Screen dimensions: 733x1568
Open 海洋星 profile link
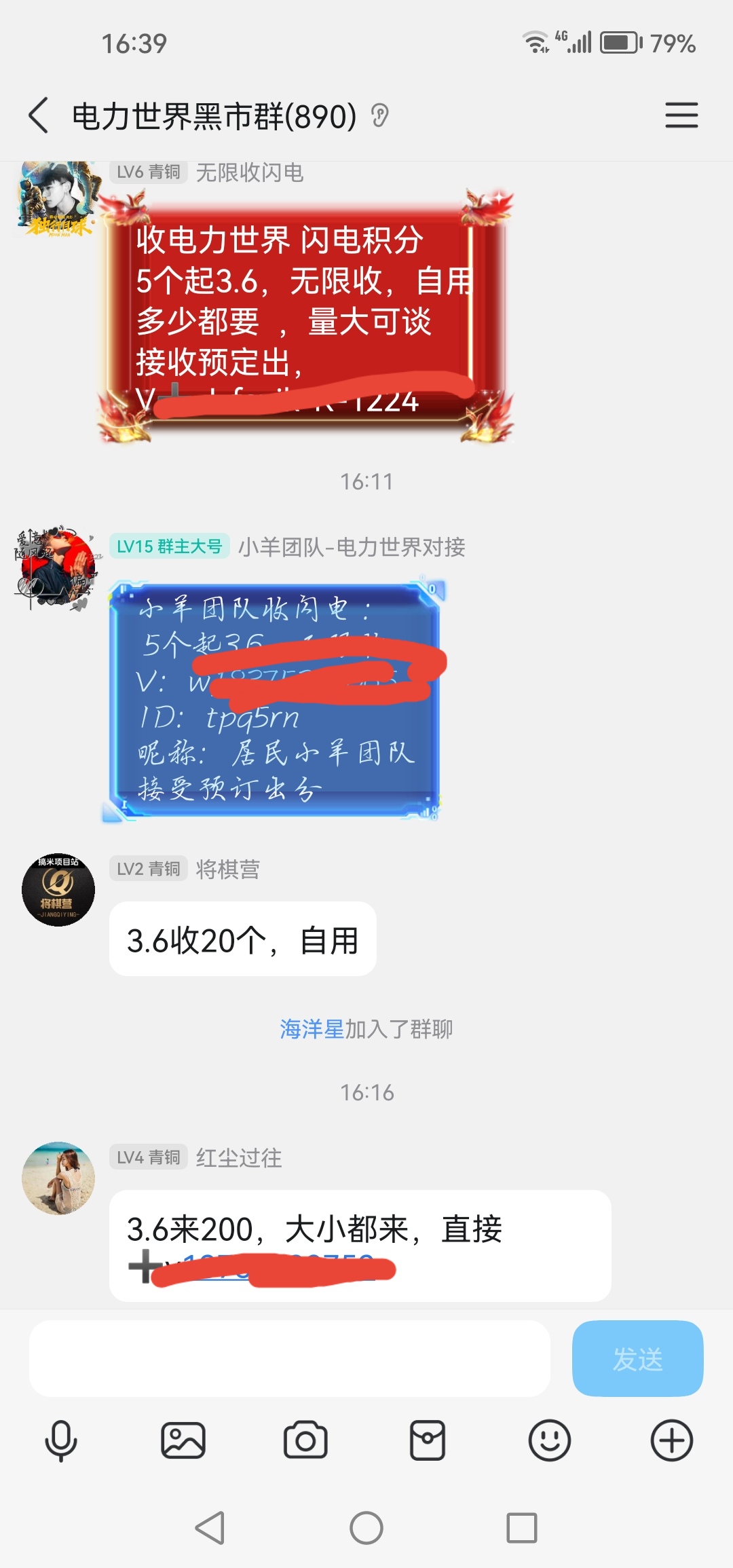(x=312, y=1029)
